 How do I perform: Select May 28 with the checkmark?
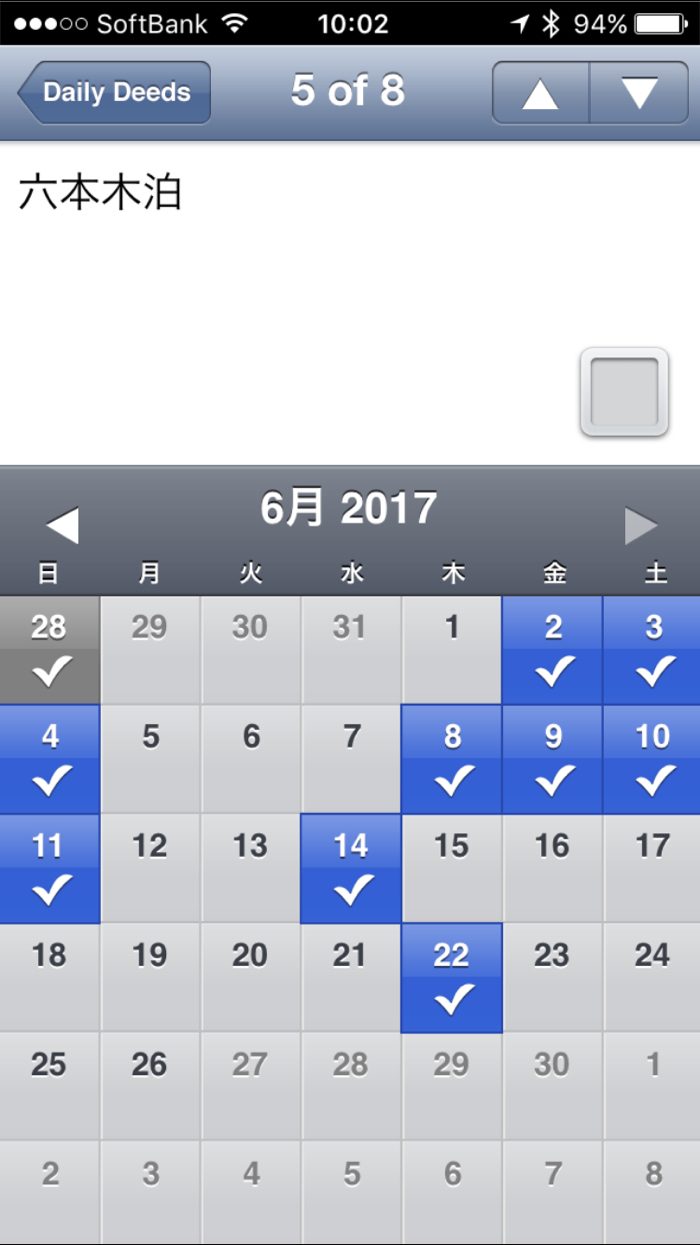tap(49, 650)
